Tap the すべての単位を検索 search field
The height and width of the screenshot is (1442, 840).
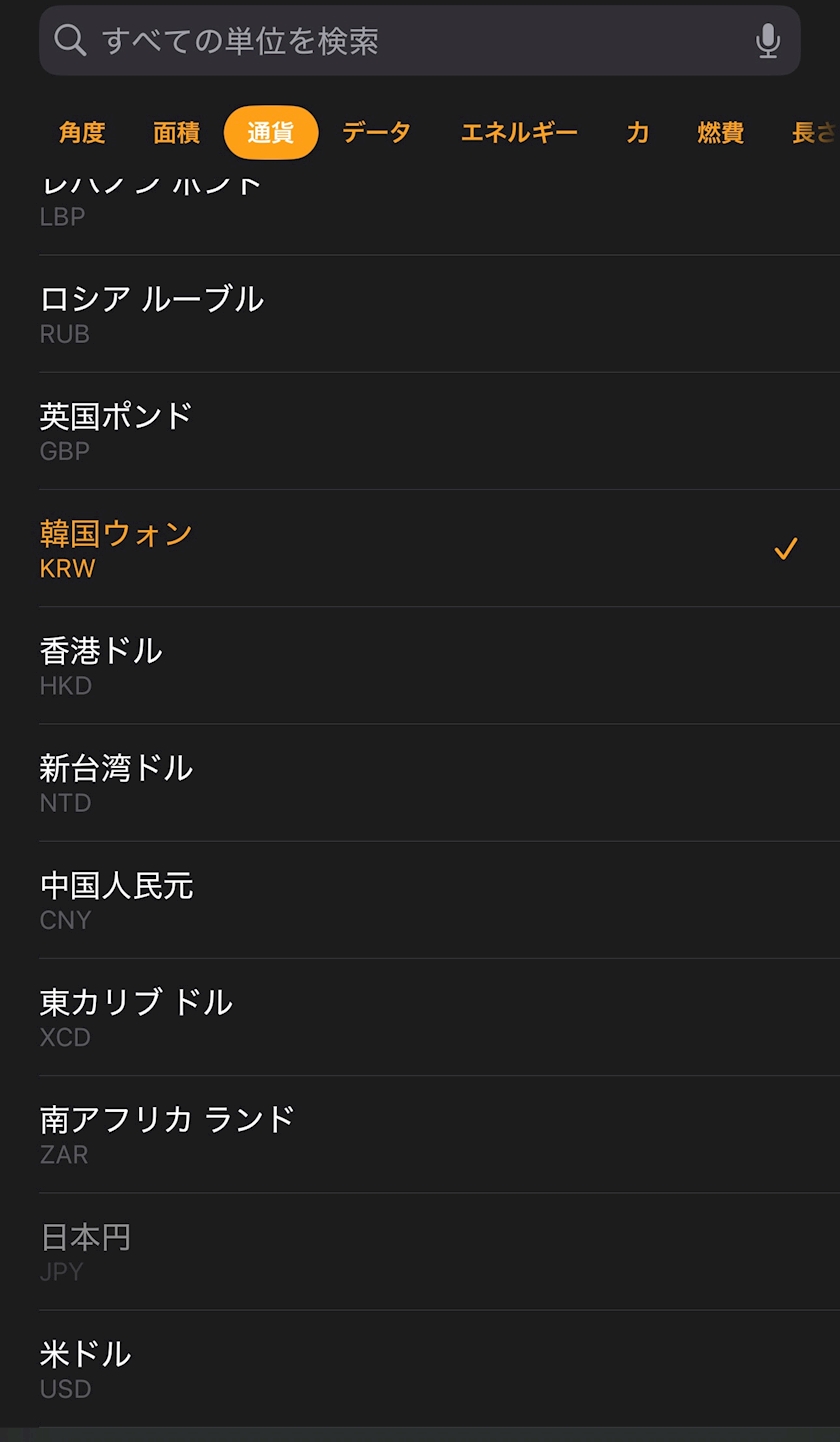pyautogui.click(x=400, y=41)
